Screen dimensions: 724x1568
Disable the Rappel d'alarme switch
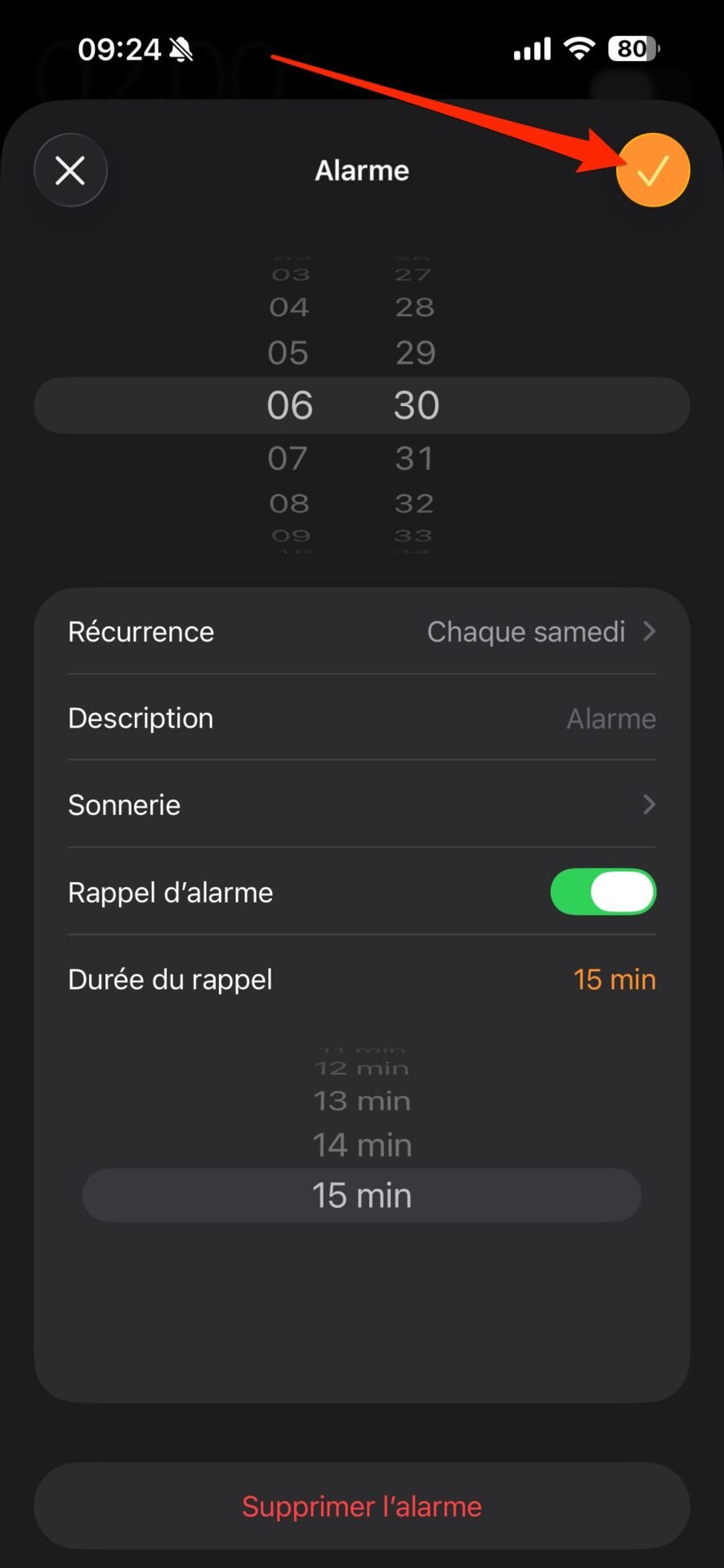pyautogui.click(x=603, y=892)
